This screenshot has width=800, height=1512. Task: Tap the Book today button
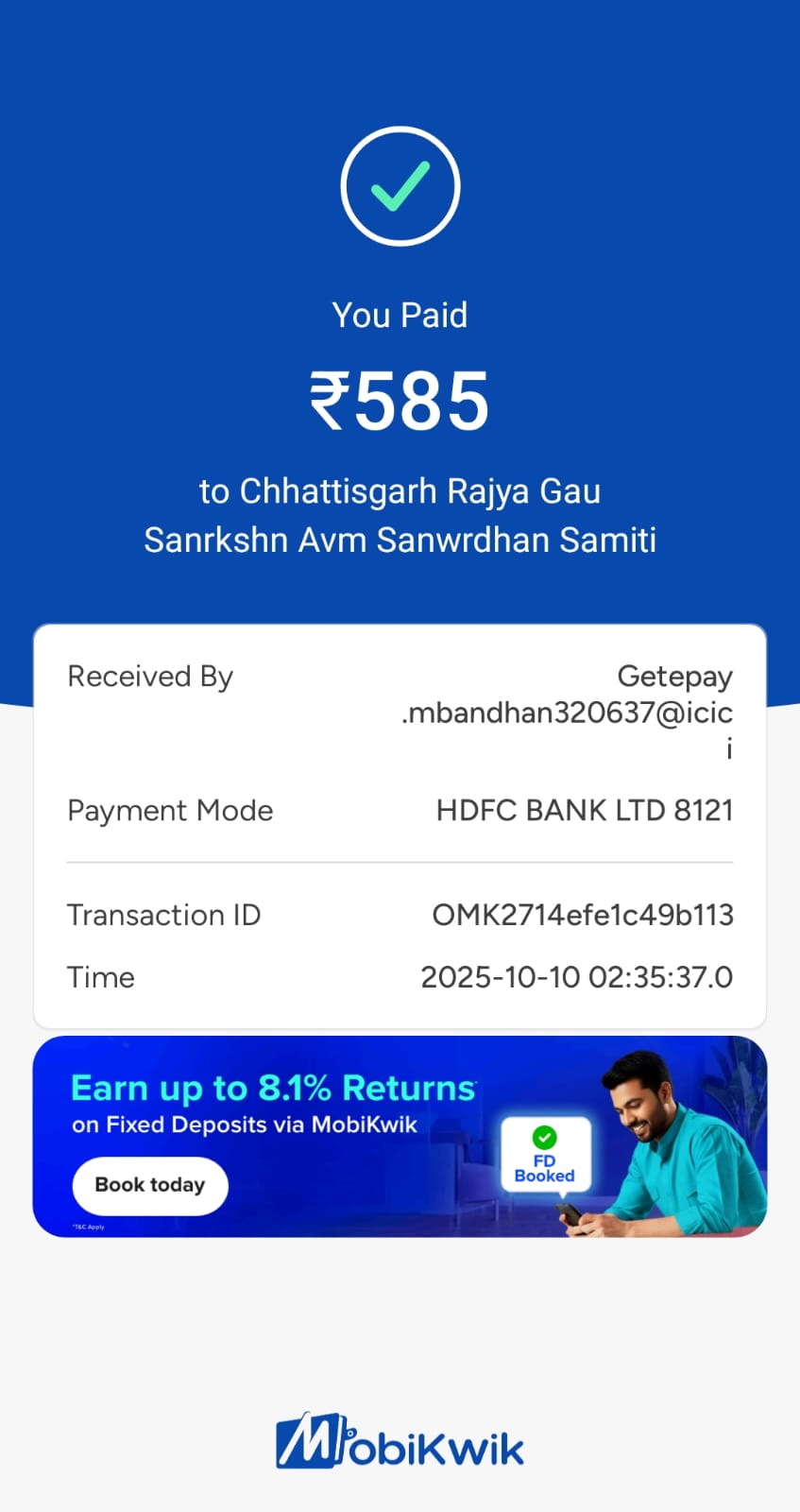tap(150, 1185)
